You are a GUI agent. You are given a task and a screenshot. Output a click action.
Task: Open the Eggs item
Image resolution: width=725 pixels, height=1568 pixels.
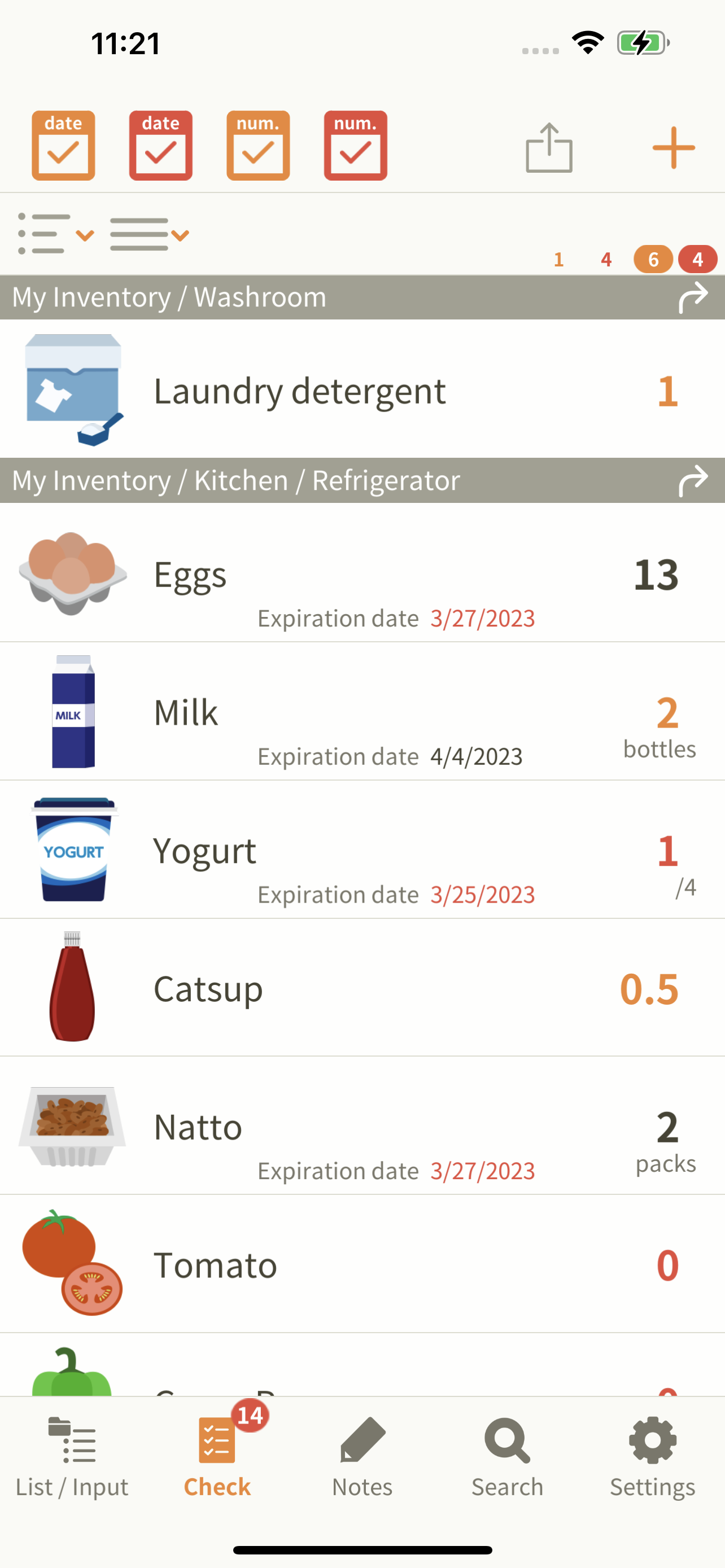[362, 573]
